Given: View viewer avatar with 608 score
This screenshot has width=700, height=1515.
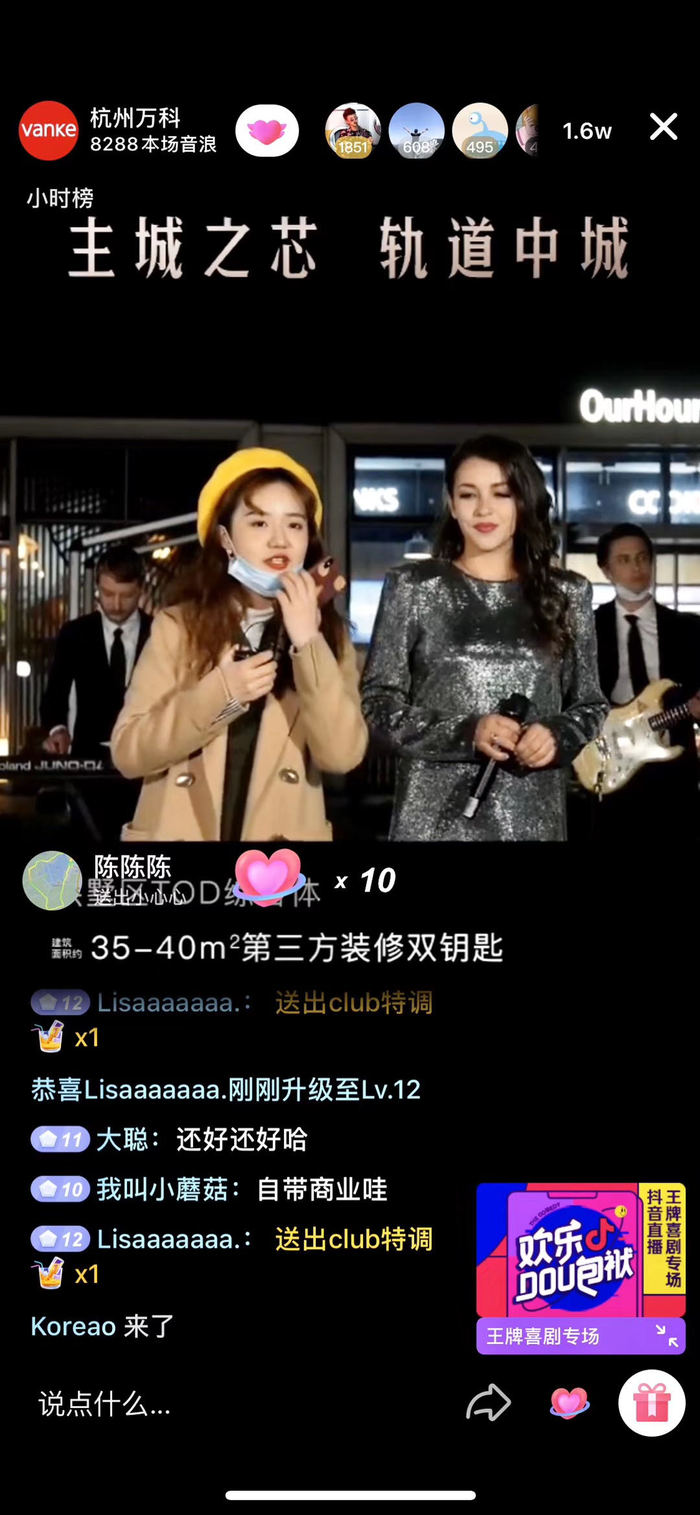Looking at the screenshot, I should [416, 131].
